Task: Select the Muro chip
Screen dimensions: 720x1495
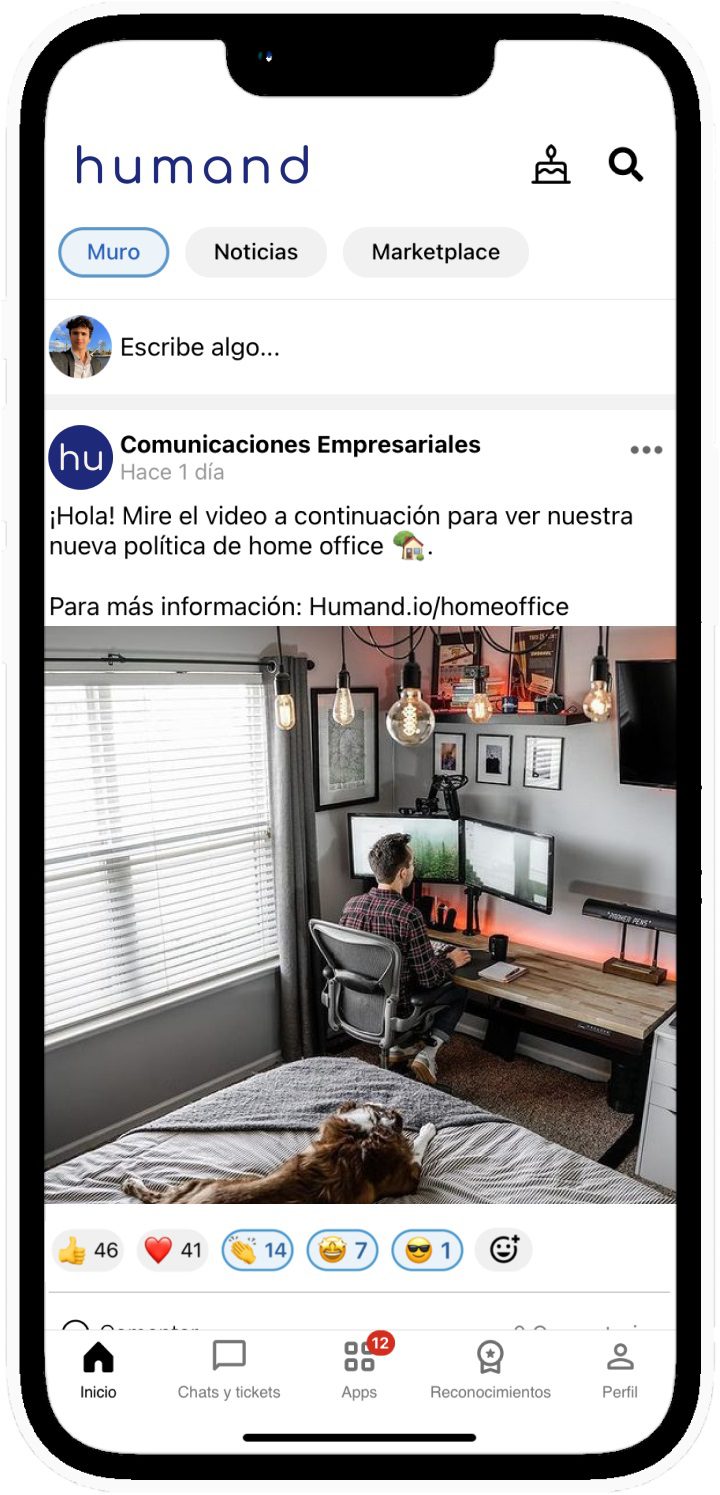Action: point(113,252)
